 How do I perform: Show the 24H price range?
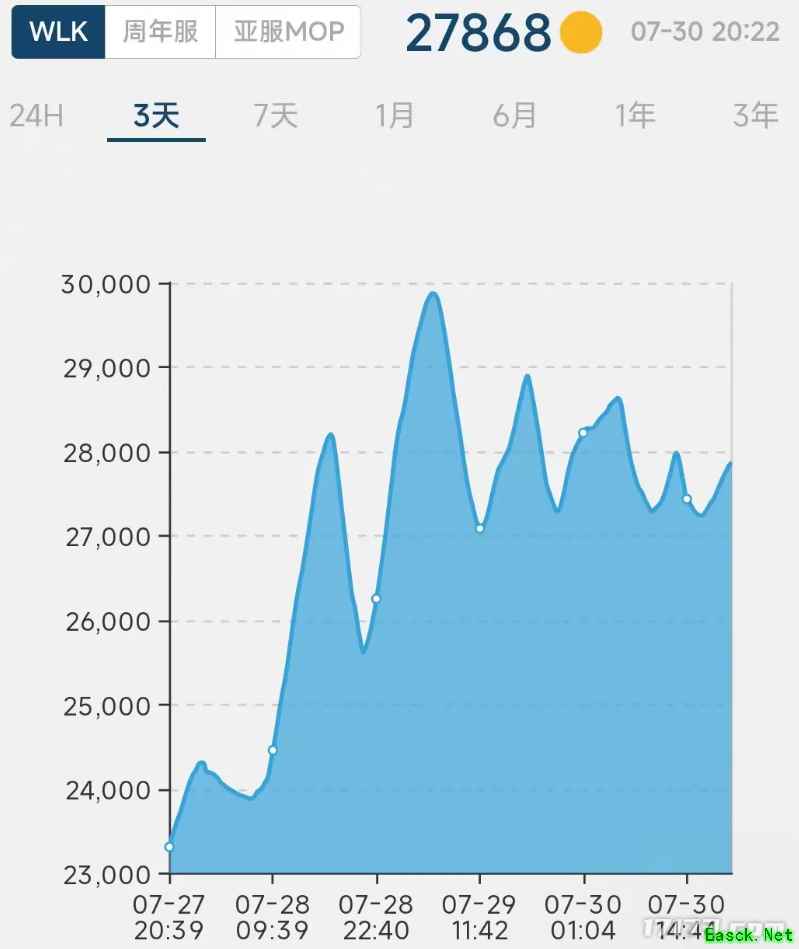pos(36,116)
